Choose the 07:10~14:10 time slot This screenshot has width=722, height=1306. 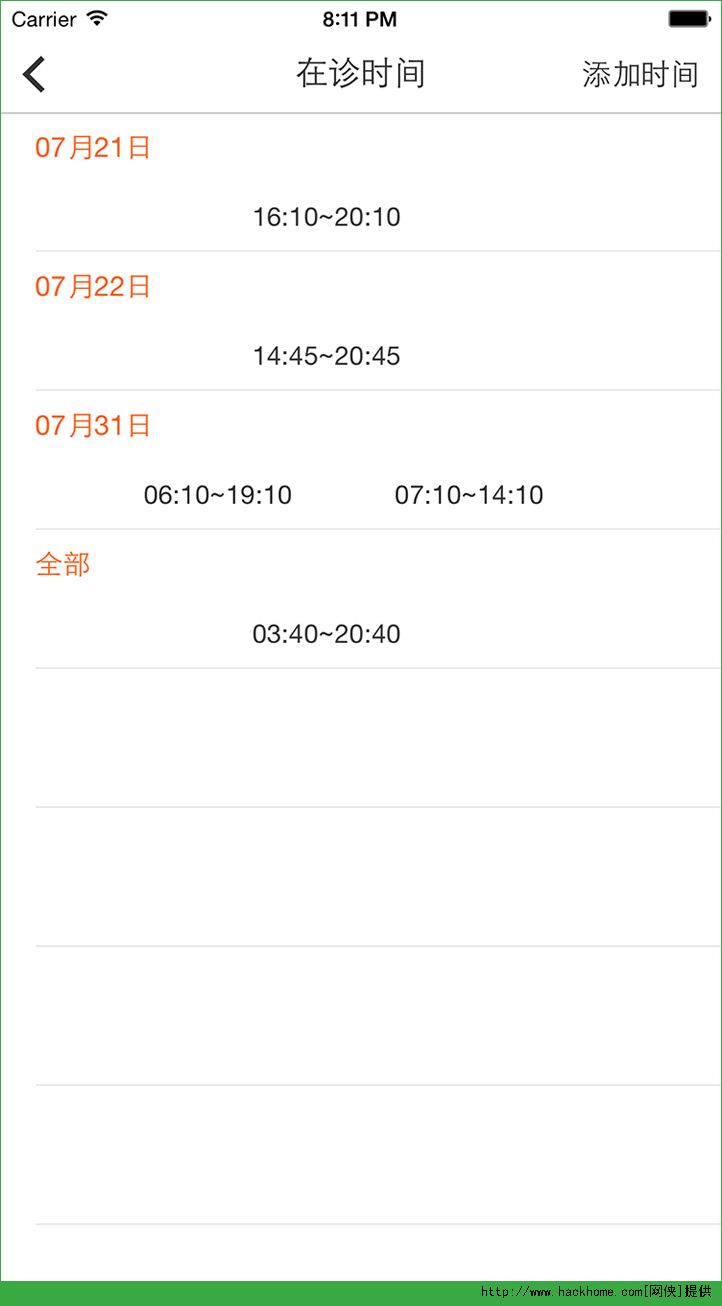(469, 495)
